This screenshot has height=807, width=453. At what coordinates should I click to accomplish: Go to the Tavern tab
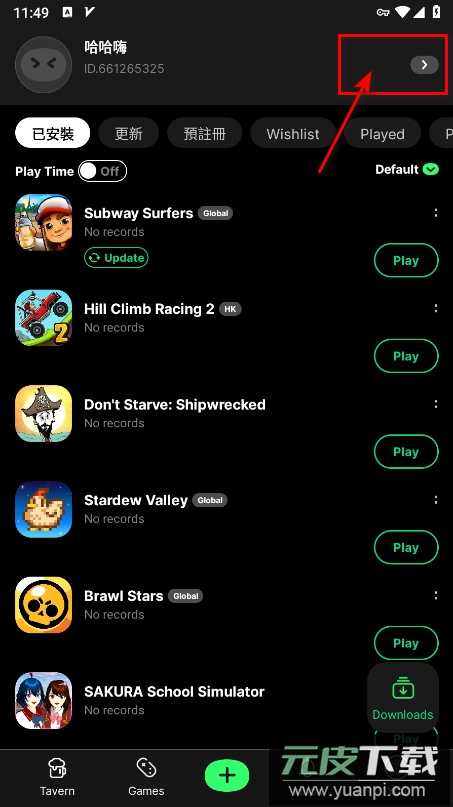pos(57,778)
